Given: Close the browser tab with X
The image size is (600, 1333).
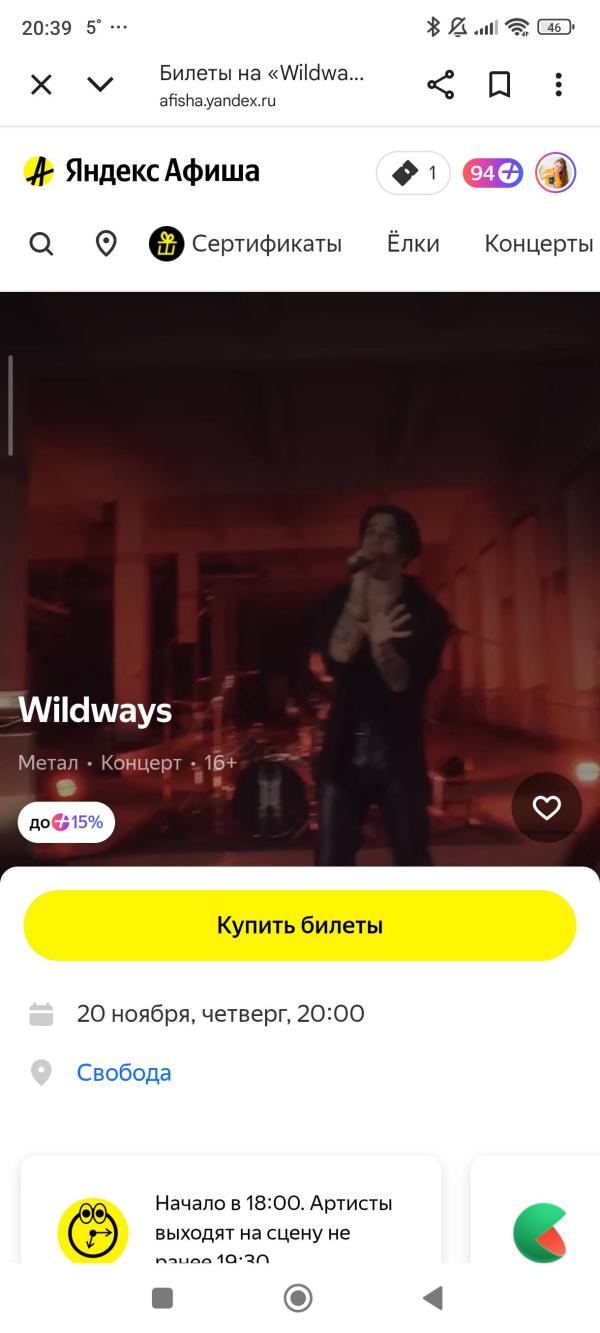Looking at the screenshot, I should 41,85.
